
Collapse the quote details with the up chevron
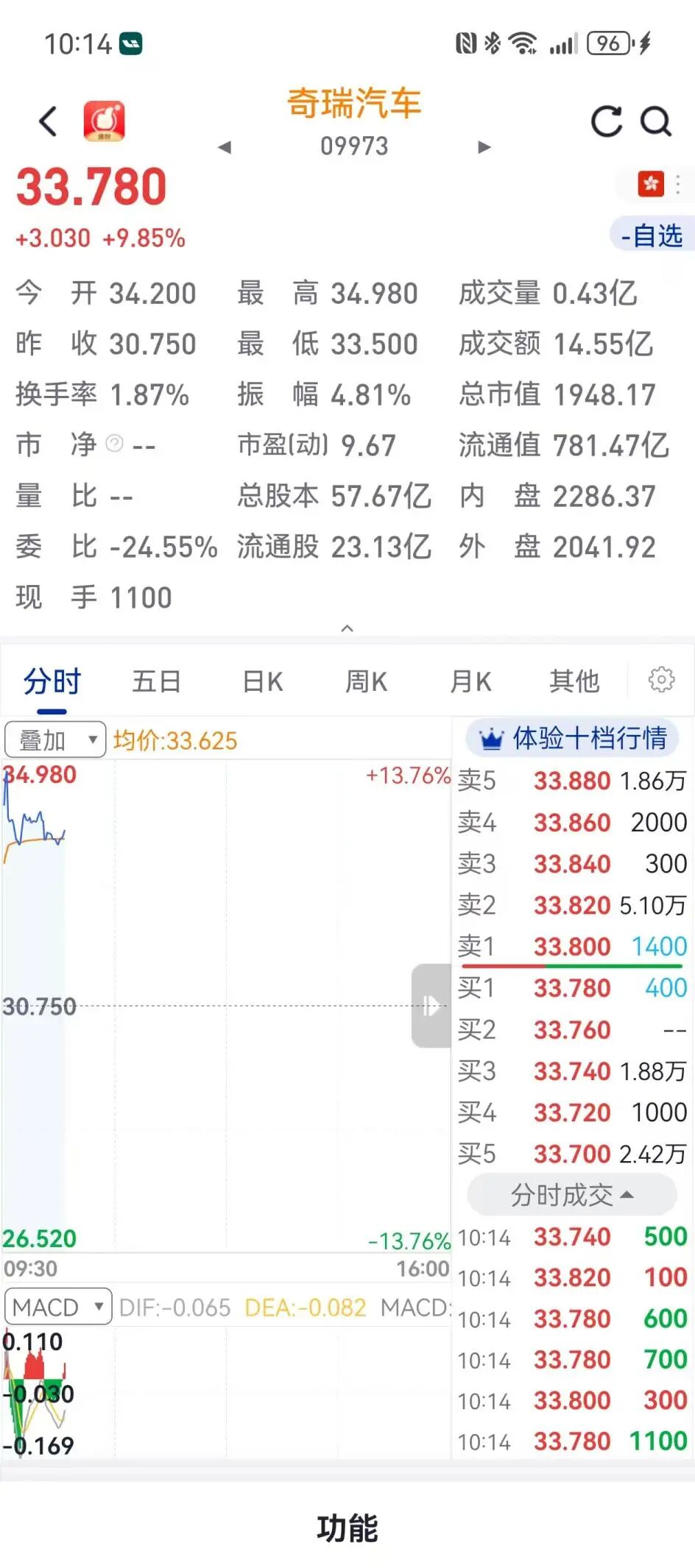pos(347,628)
